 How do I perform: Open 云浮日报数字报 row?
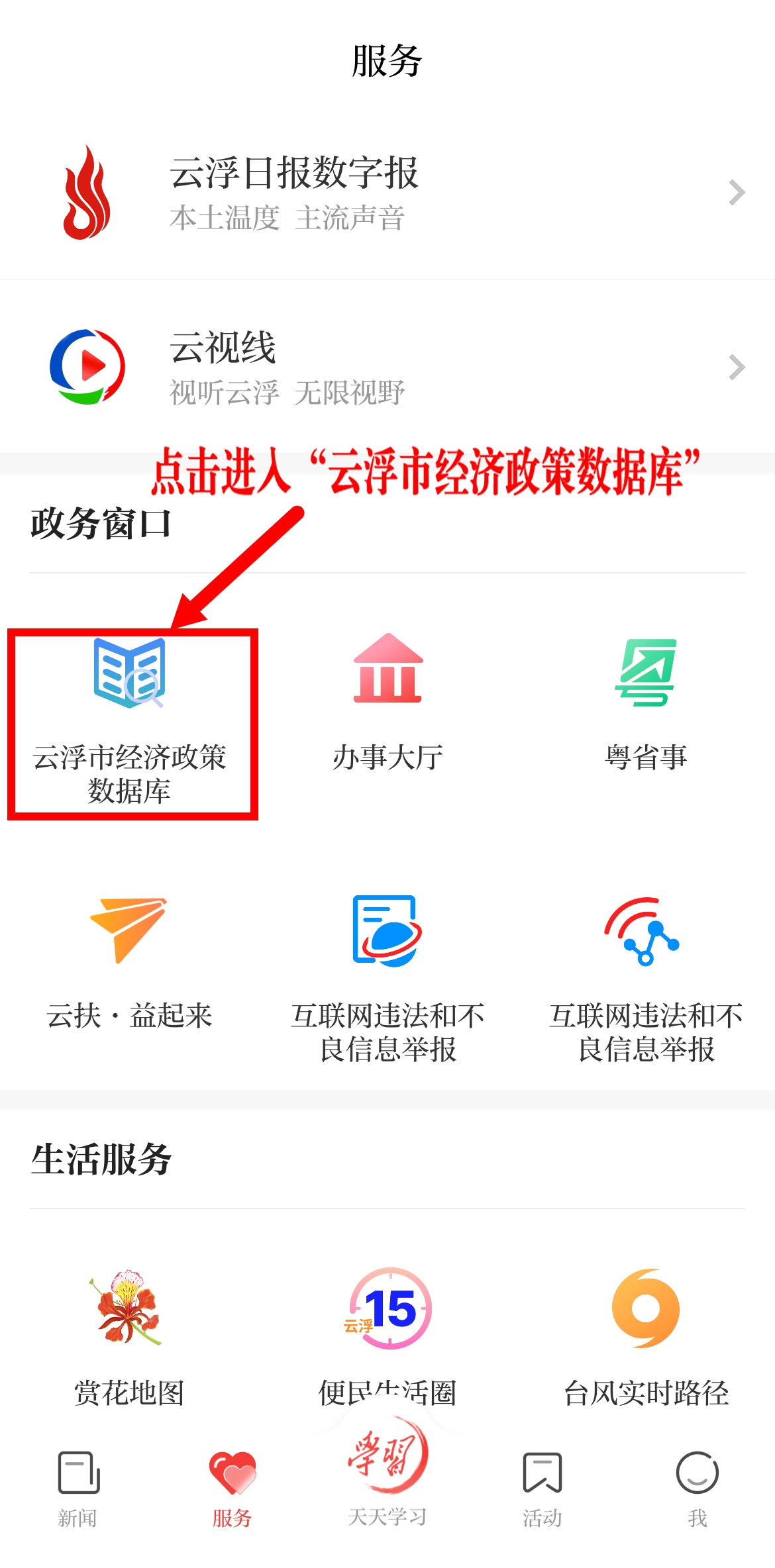point(387,193)
